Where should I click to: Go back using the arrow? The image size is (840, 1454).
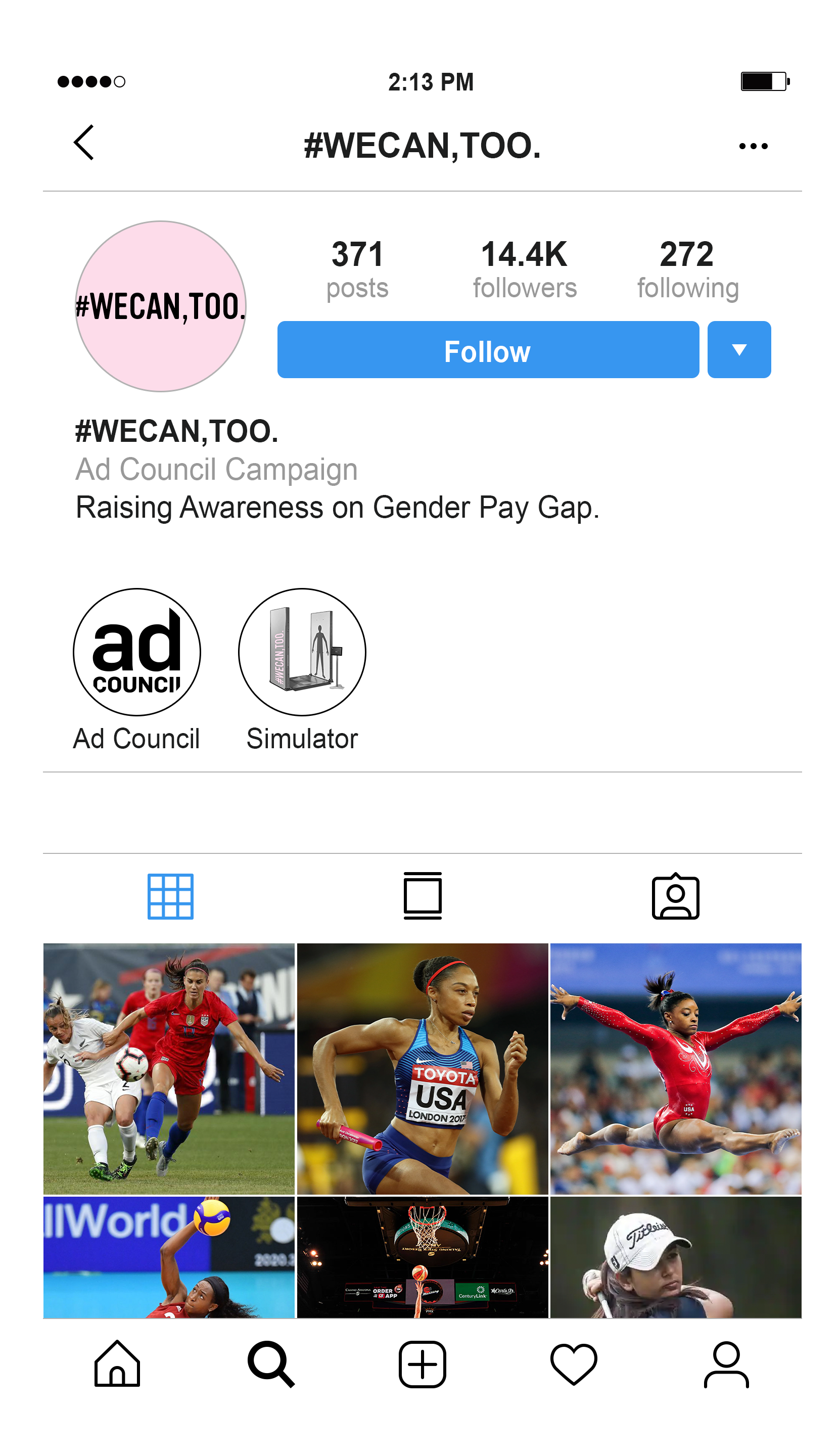(84, 143)
